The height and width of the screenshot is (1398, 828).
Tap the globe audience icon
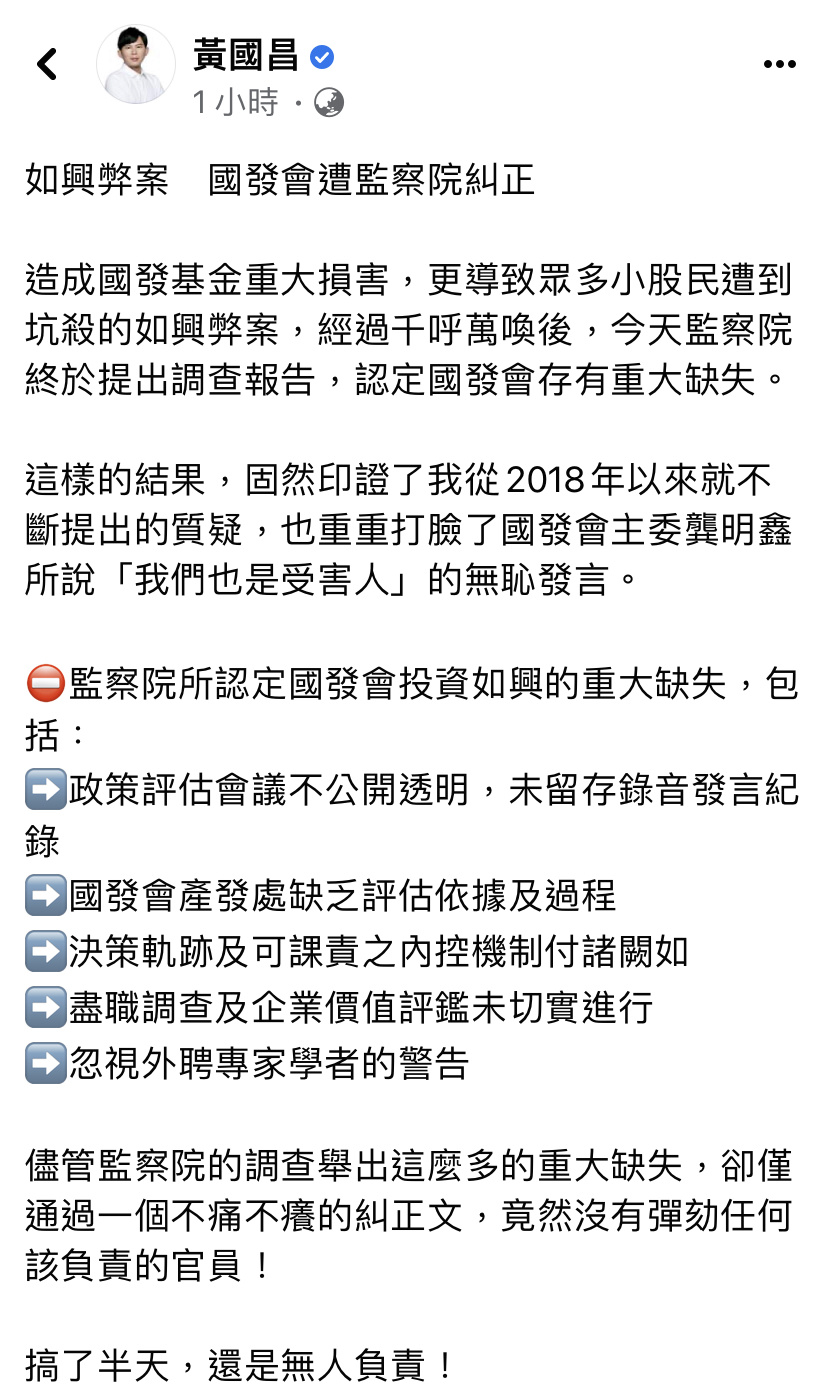pos(329,103)
